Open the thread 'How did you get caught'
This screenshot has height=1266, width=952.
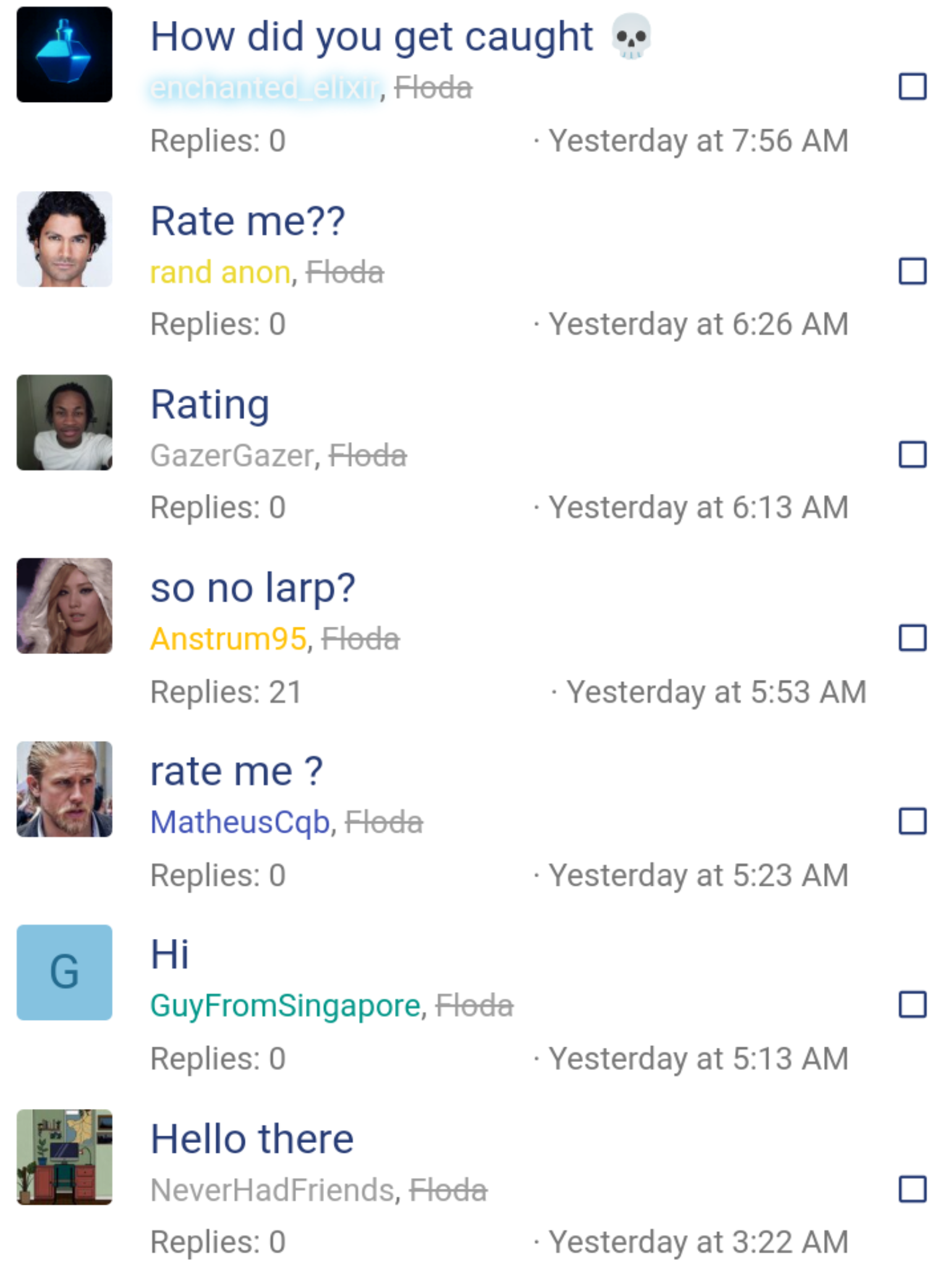[x=370, y=36]
